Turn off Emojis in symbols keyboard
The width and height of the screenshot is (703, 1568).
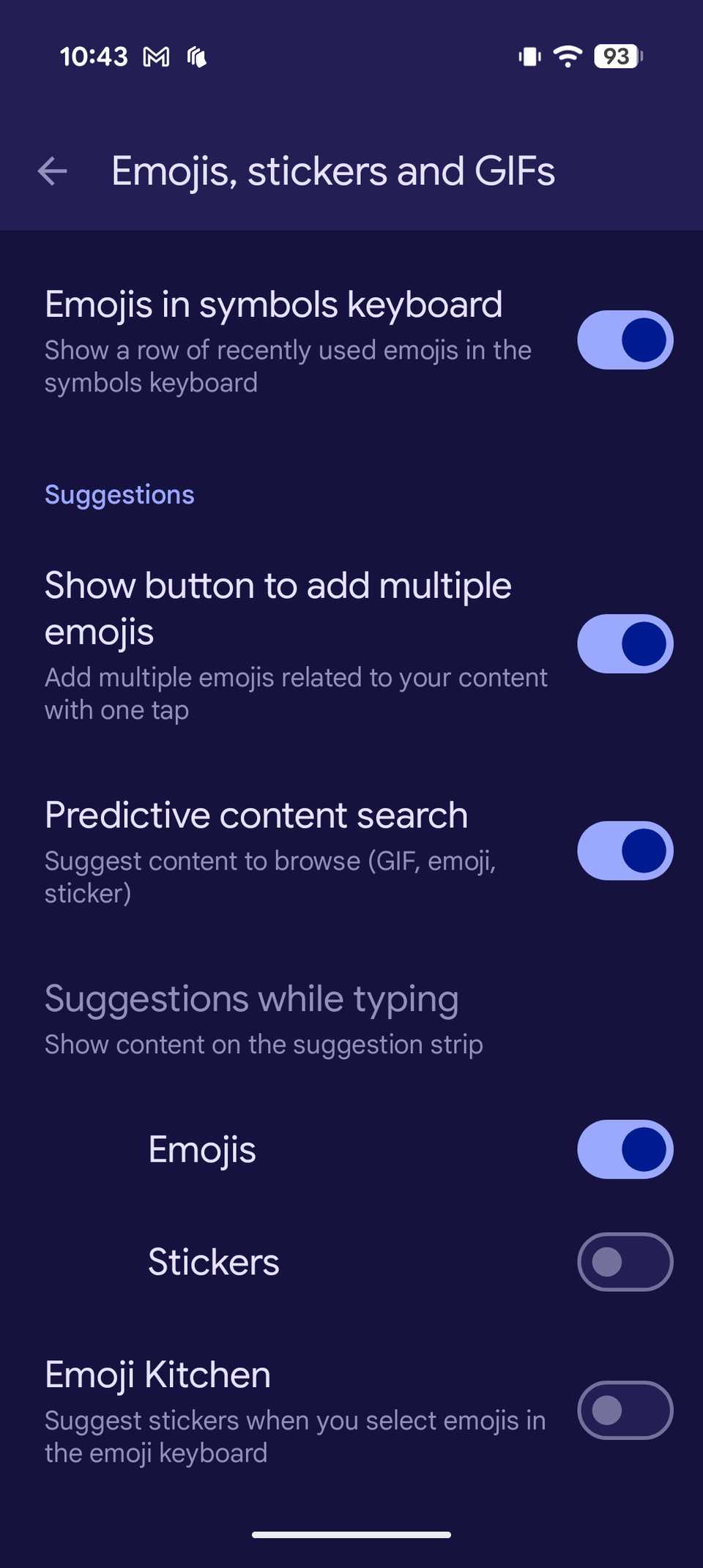(625, 340)
